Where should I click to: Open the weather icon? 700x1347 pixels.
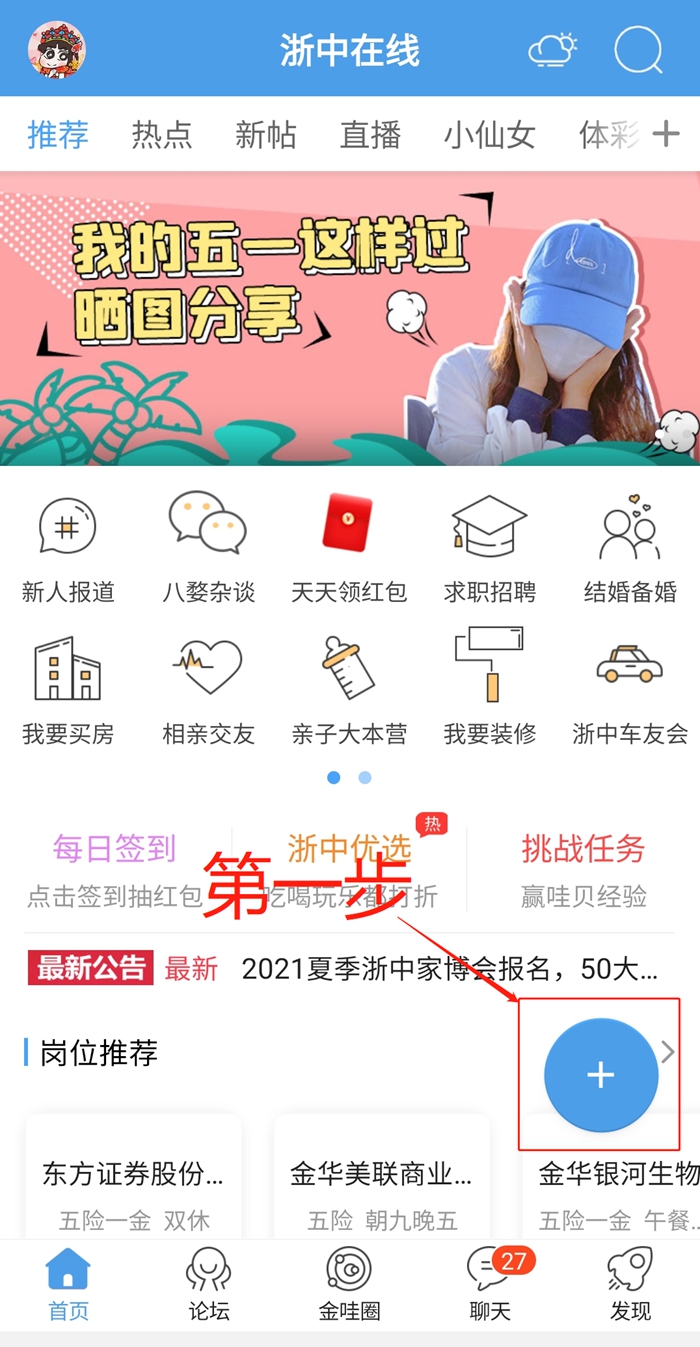553,50
